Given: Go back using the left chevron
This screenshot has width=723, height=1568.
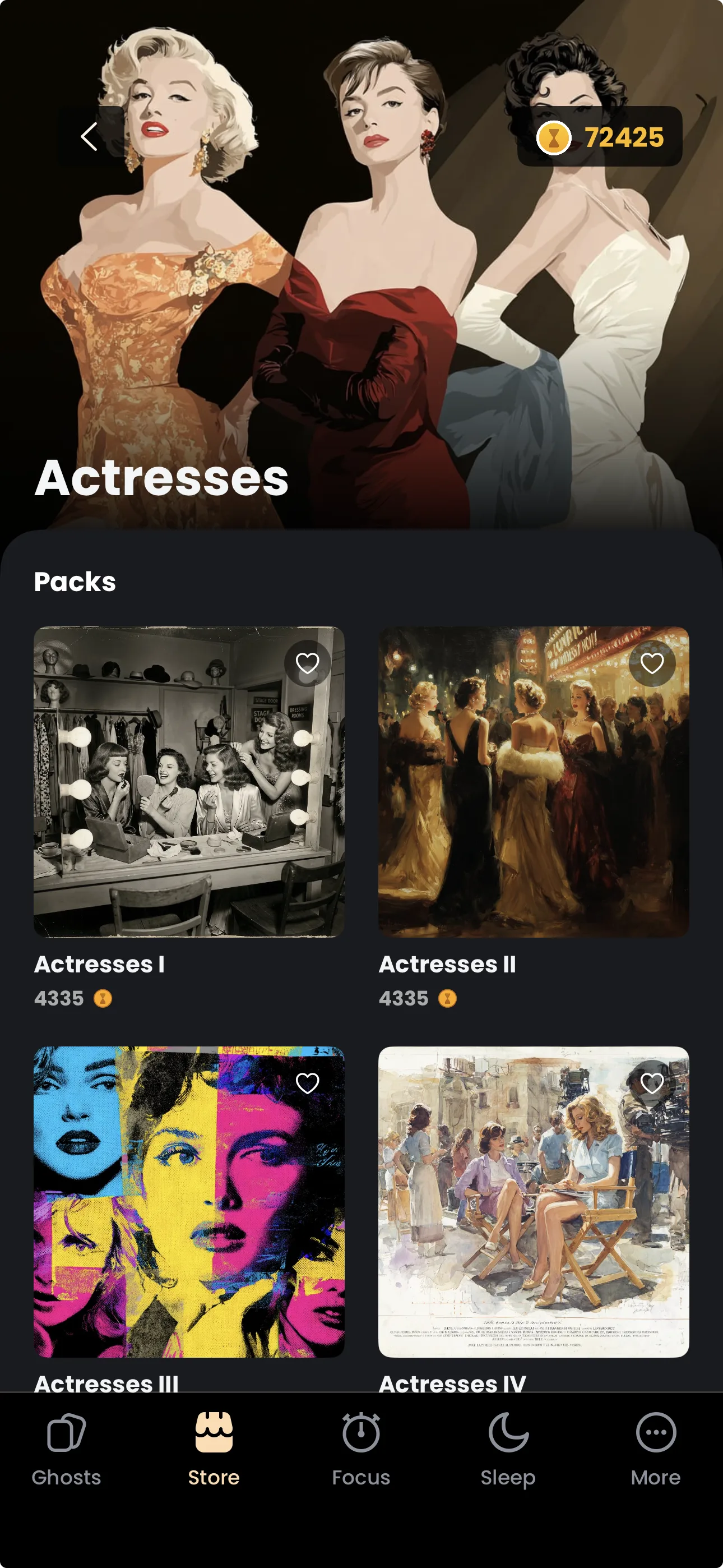Looking at the screenshot, I should click(89, 136).
